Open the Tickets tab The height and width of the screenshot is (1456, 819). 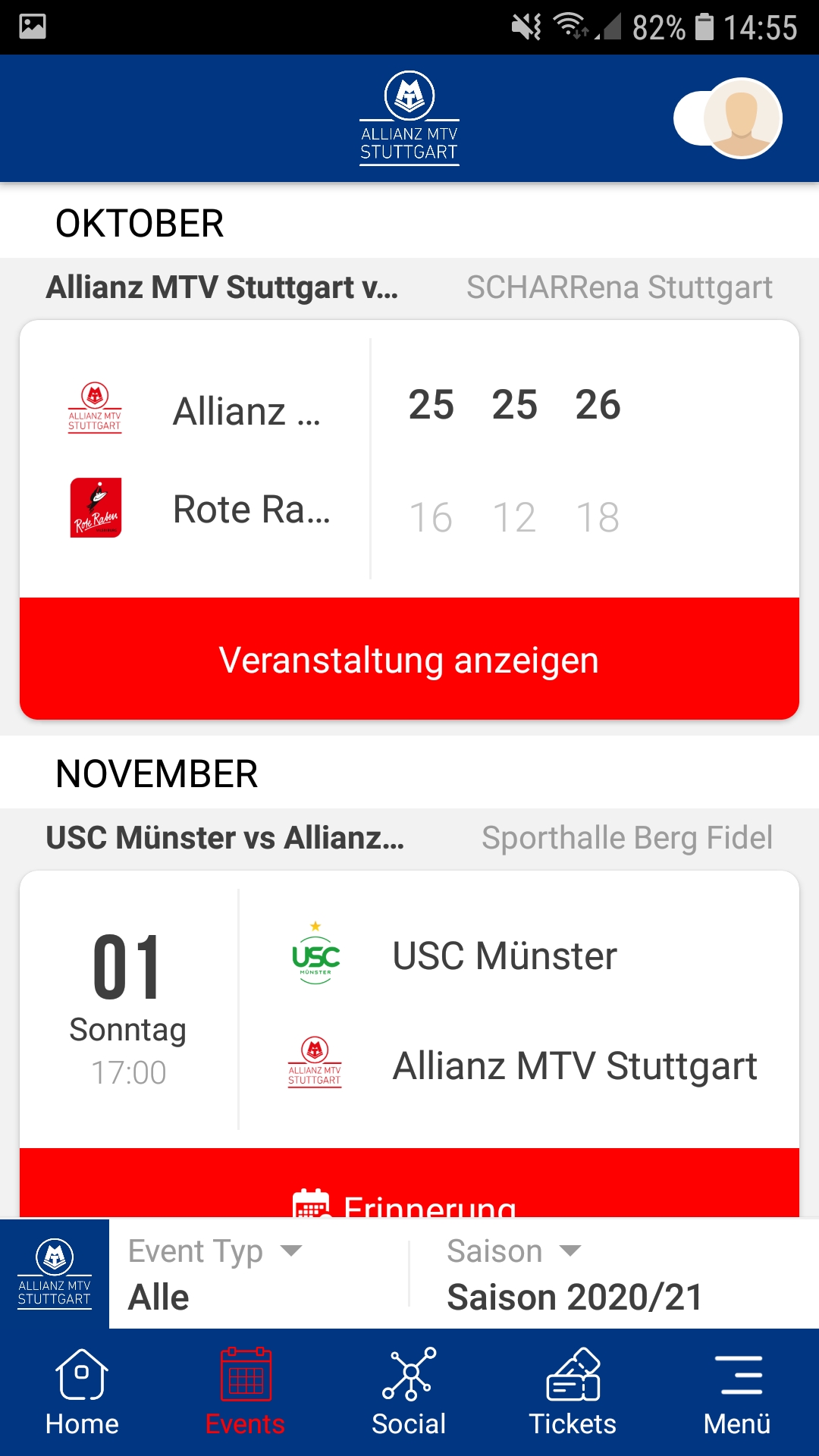[573, 1392]
